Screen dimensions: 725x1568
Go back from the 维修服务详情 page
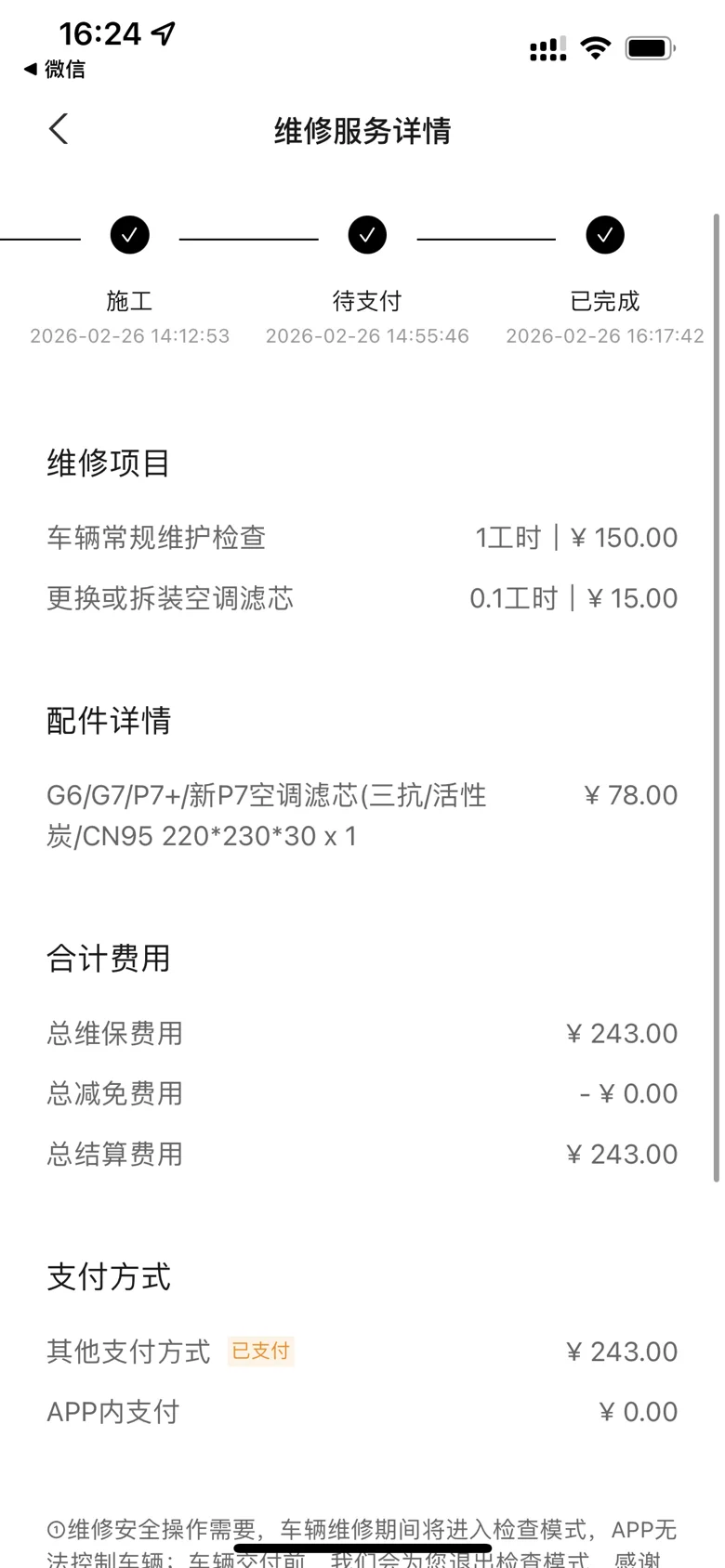[x=59, y=129]
